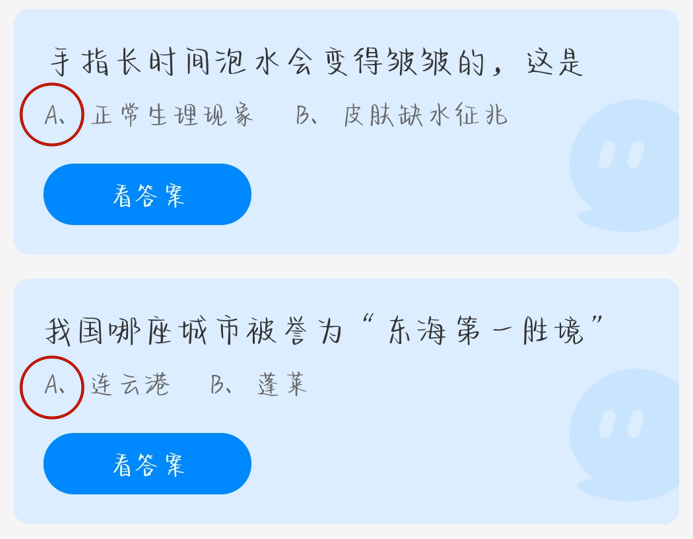Tap 看答案 under the 东海第一胜境 question
693x539 pixels.
(x=147, y=464)
